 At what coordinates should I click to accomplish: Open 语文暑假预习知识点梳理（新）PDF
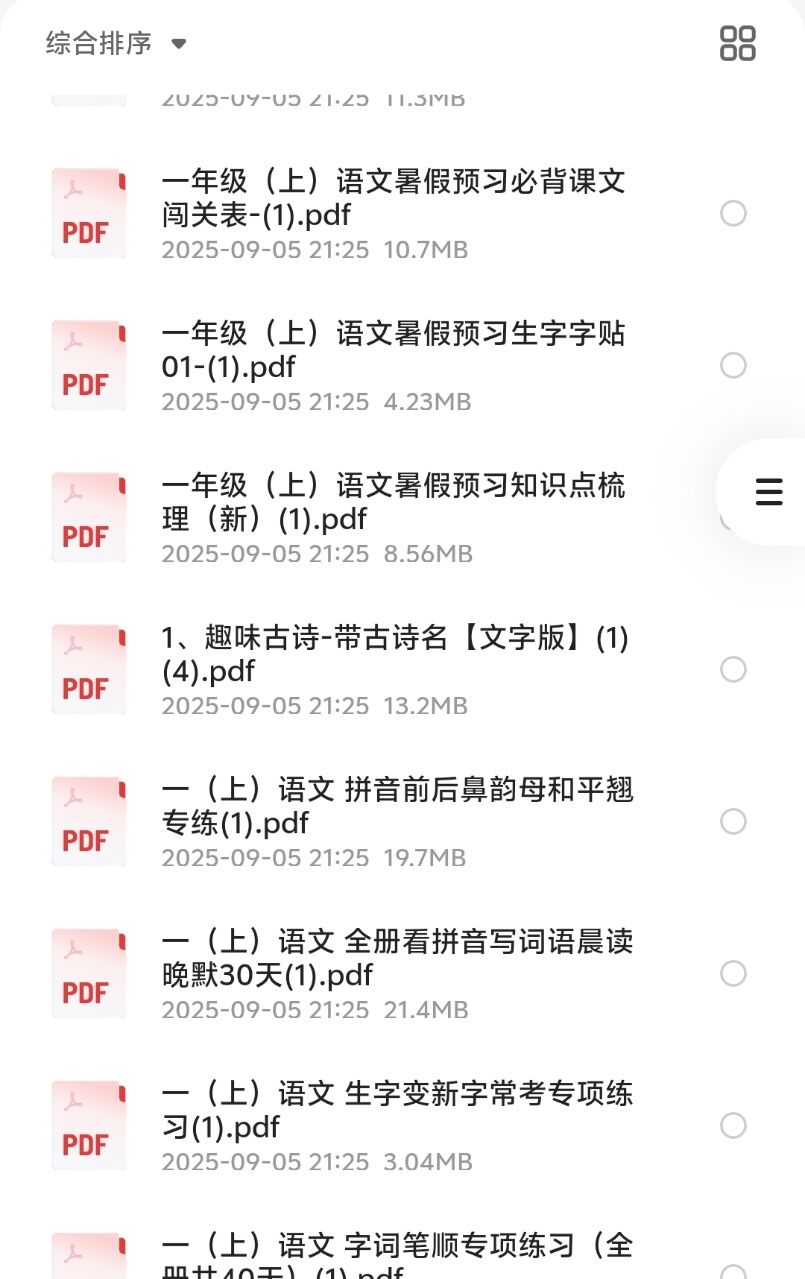pyautogui.click(x=394, y=503)
